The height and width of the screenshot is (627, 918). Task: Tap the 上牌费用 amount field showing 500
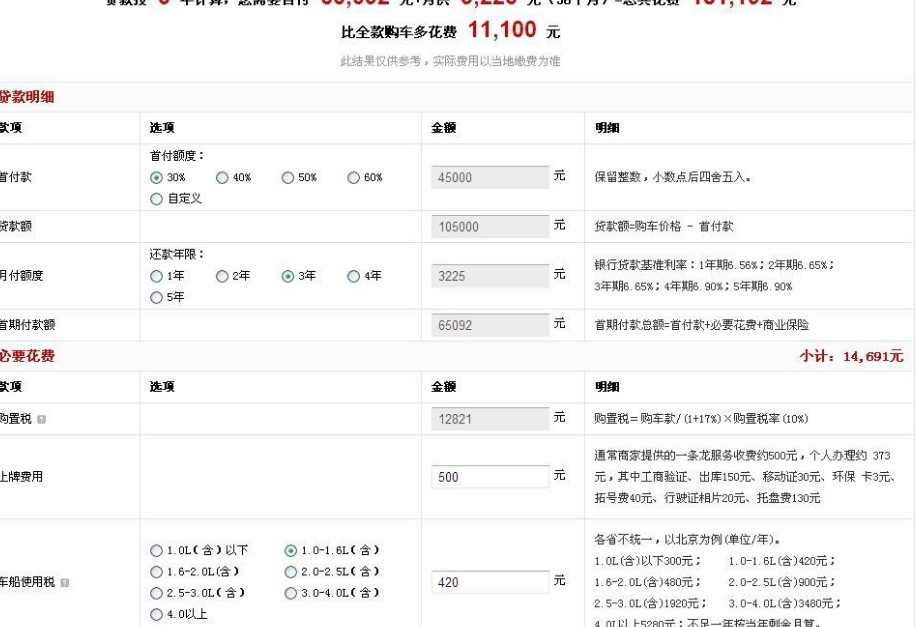click(490, 477)
